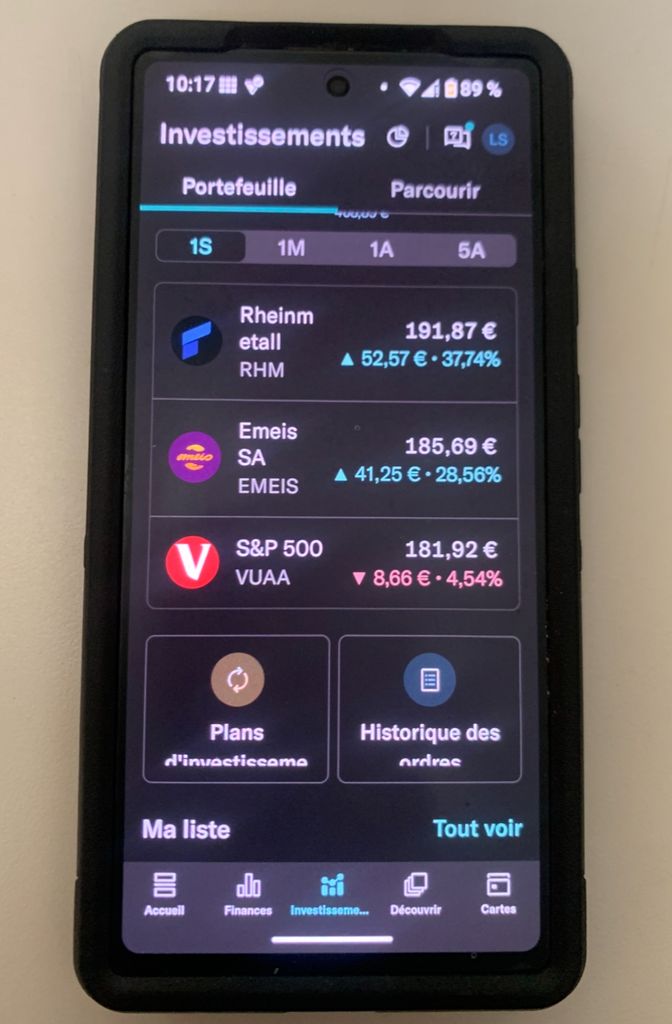
Task: Switch chart range to 1M
Action: tap(291, 248)
